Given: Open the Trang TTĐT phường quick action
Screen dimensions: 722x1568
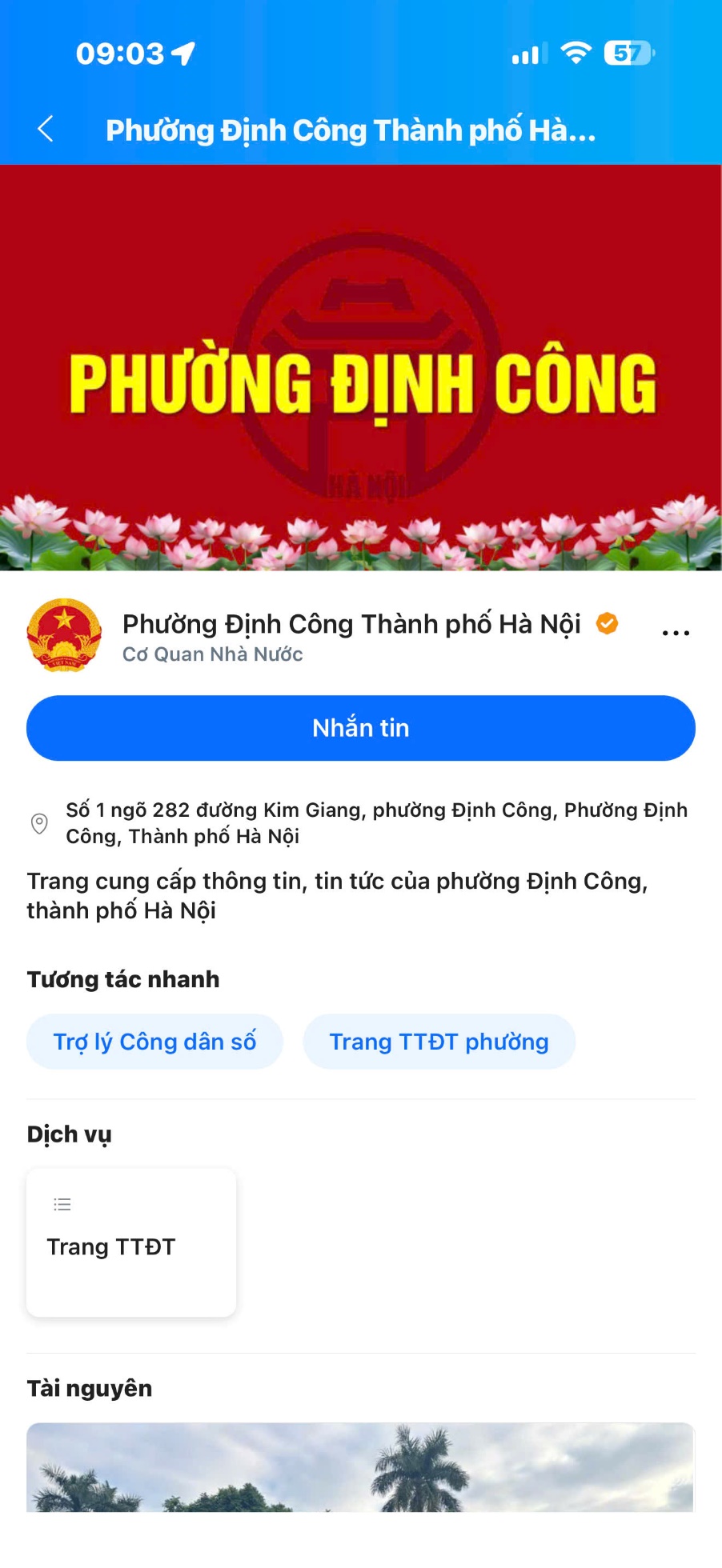Looking at the screenshot, I should (439, 1041).
